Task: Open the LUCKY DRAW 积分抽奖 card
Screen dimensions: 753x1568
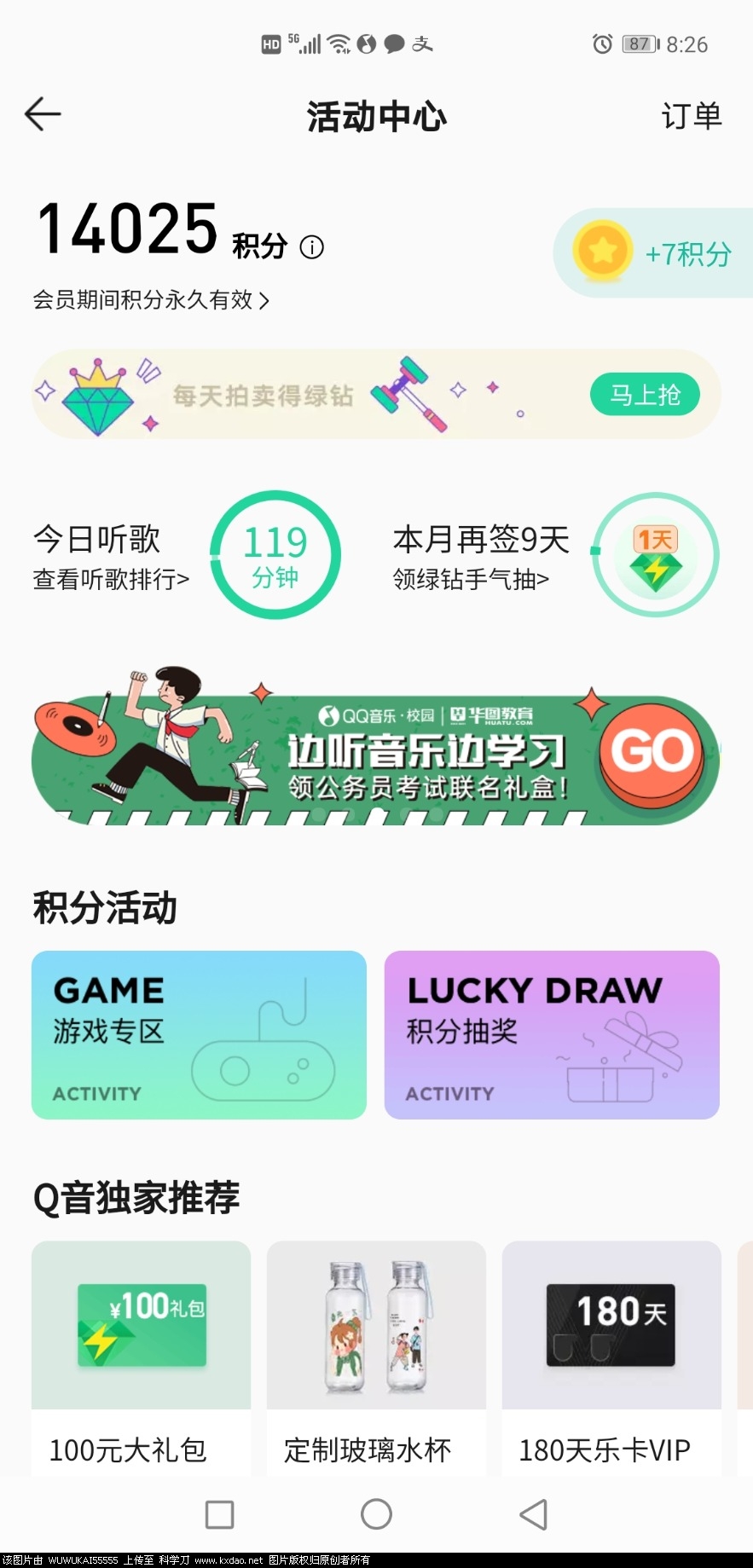Action: tap(551, 1035)
